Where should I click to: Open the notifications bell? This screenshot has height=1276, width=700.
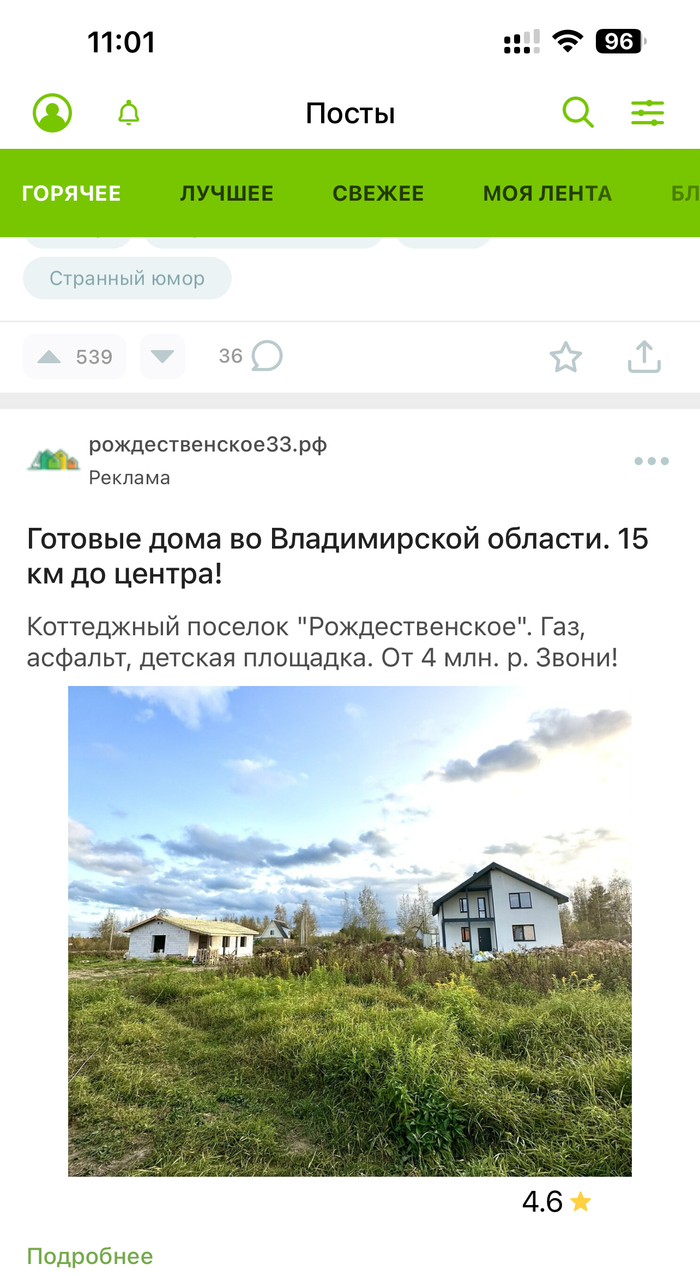[128, 113]
